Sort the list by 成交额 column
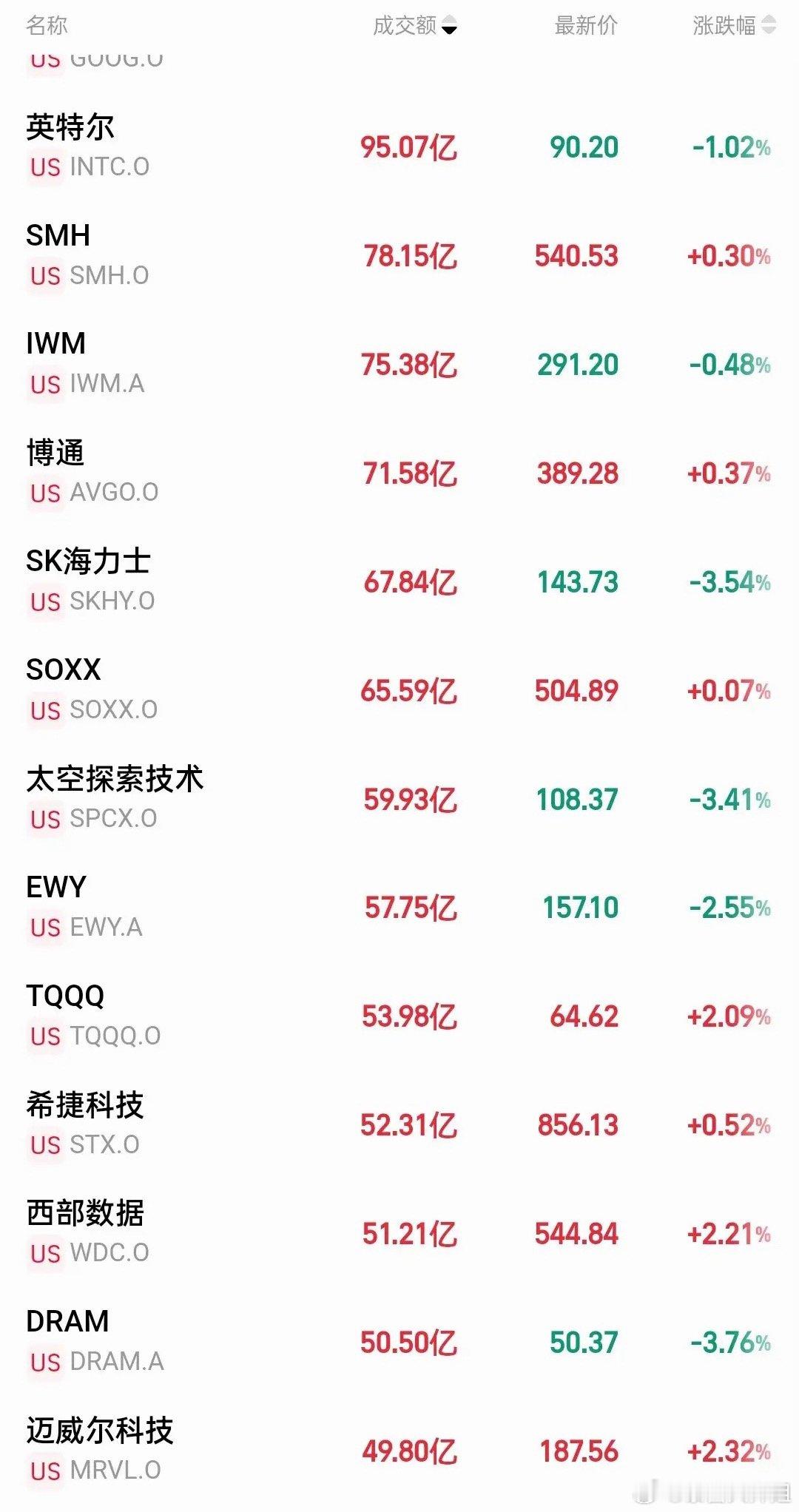 click(414, 26)
